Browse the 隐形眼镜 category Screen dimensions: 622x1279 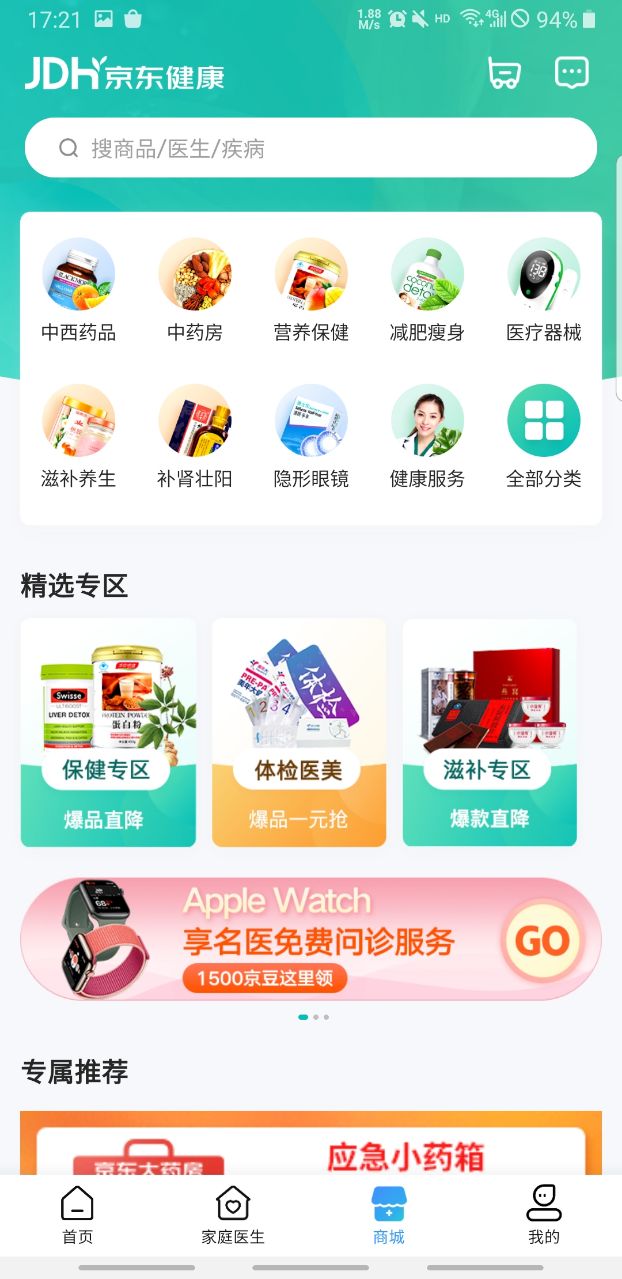pyautogui.click(x=311, y=436)
